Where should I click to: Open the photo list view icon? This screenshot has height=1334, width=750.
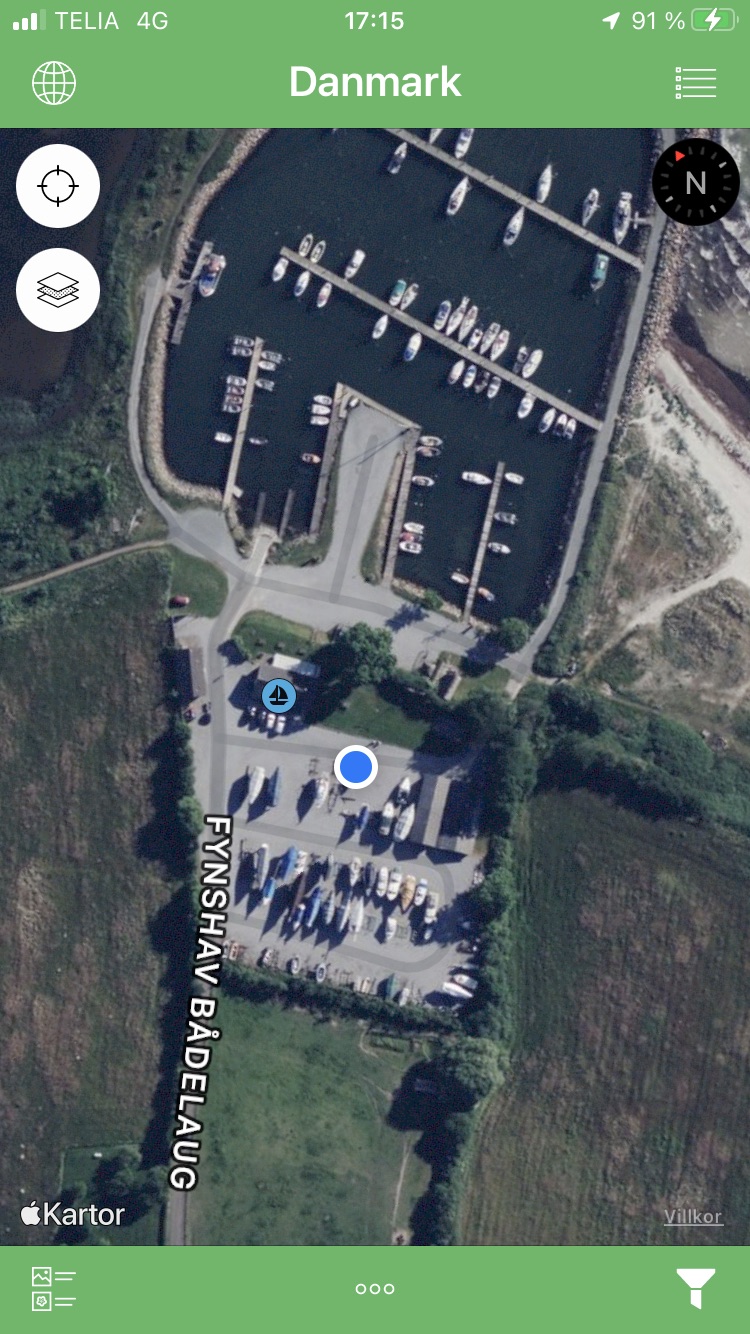coord(54,1288)
